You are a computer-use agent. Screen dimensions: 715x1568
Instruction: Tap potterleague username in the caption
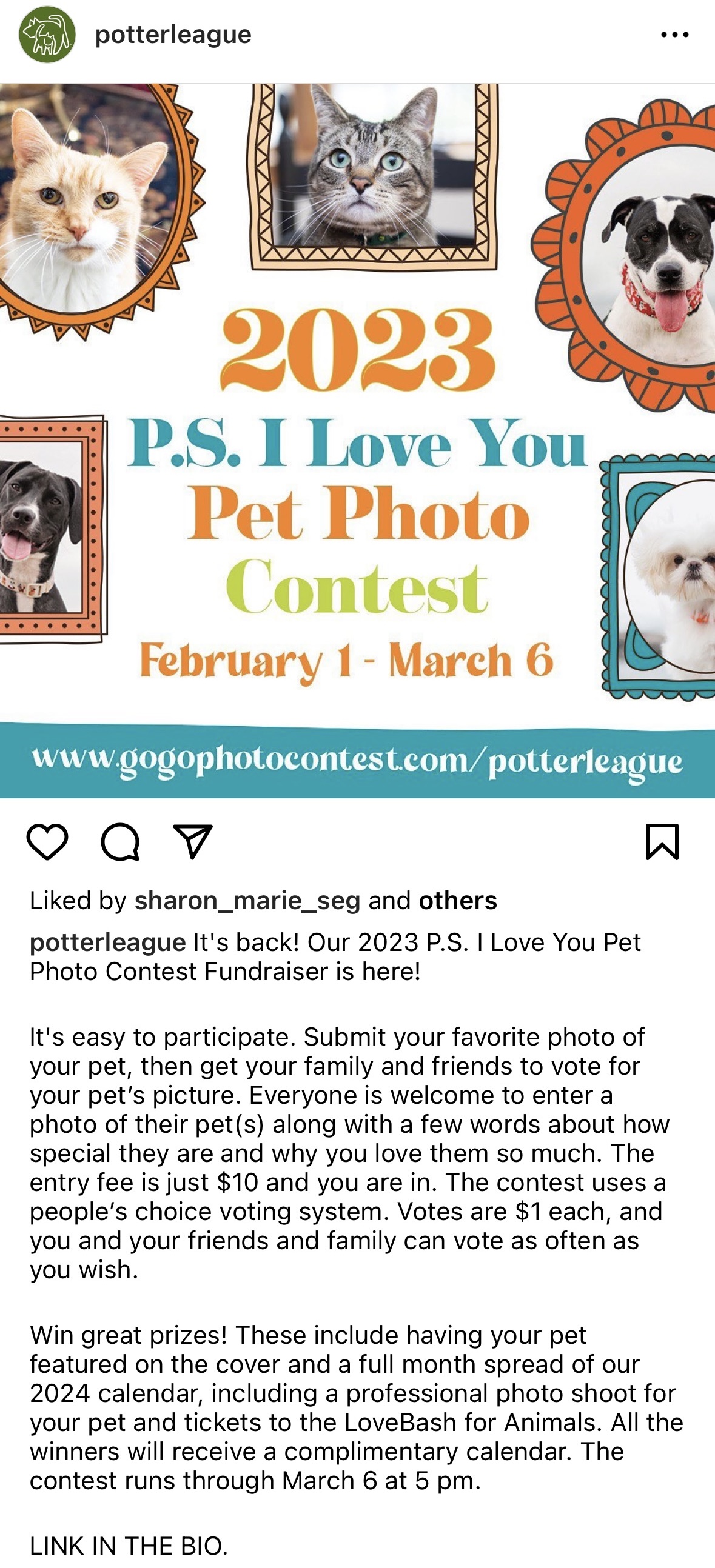pyautogui.click(x=108, y=942)
